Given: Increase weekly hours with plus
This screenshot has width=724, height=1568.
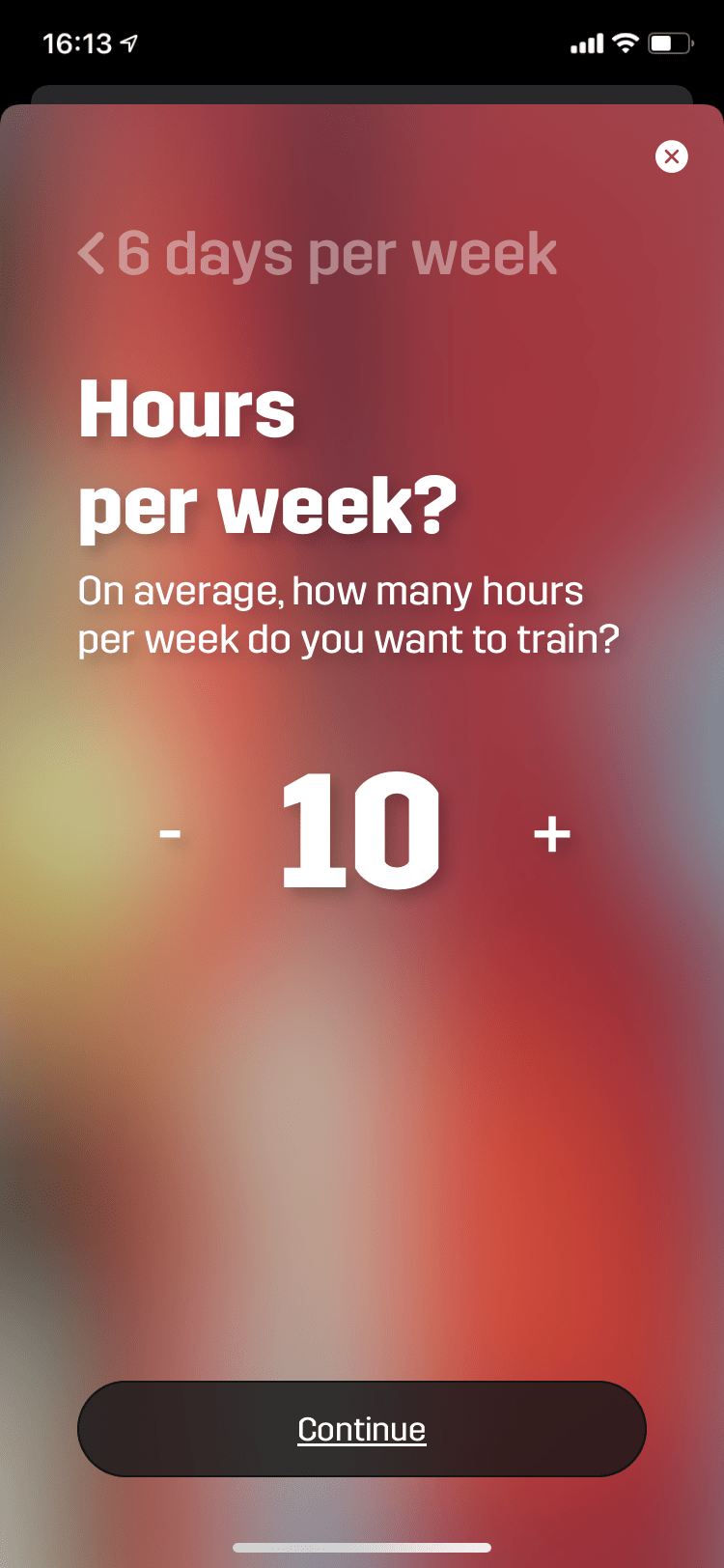Looking at the screenshot, I should point(552,833).
